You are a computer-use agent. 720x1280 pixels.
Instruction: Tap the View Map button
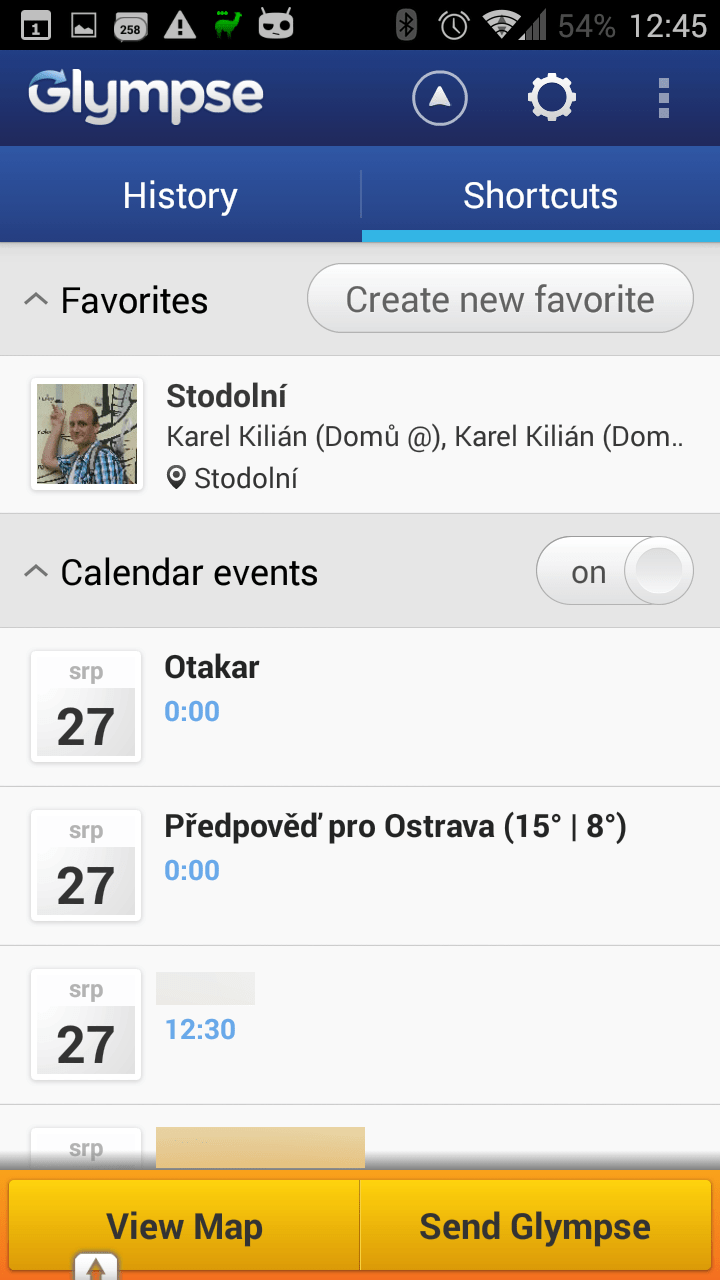pyautogui.click(x=184, y=1226)
